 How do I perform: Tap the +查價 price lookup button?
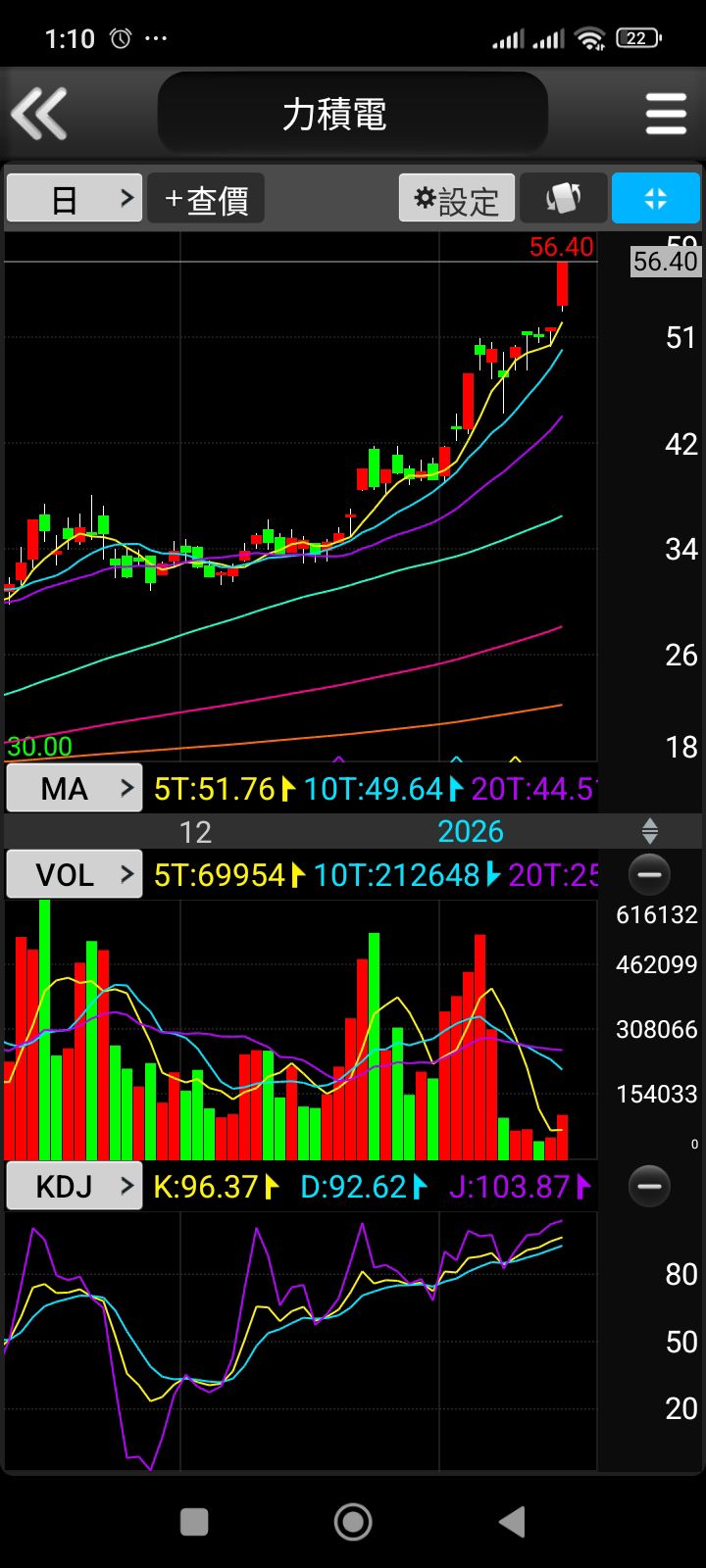click(x=206, y=199)
